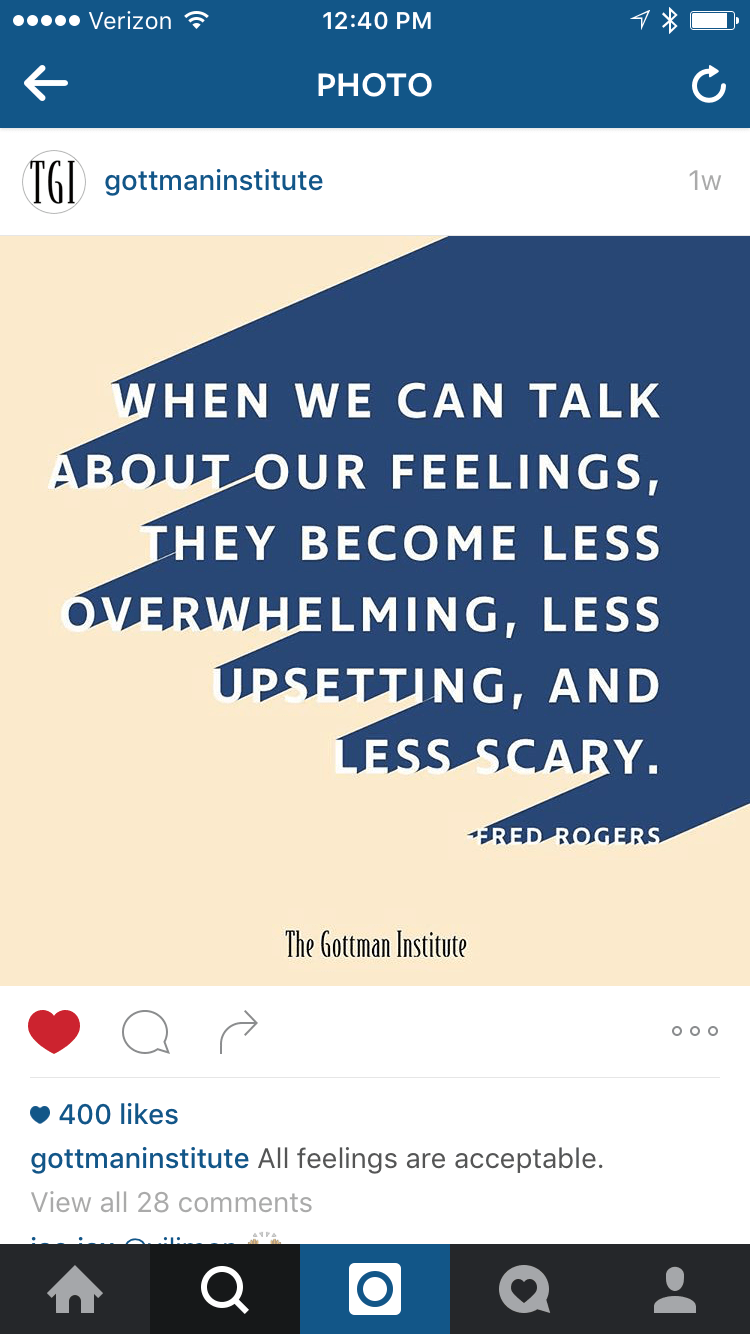Open the three-dot options menu

pos(695,1031)
